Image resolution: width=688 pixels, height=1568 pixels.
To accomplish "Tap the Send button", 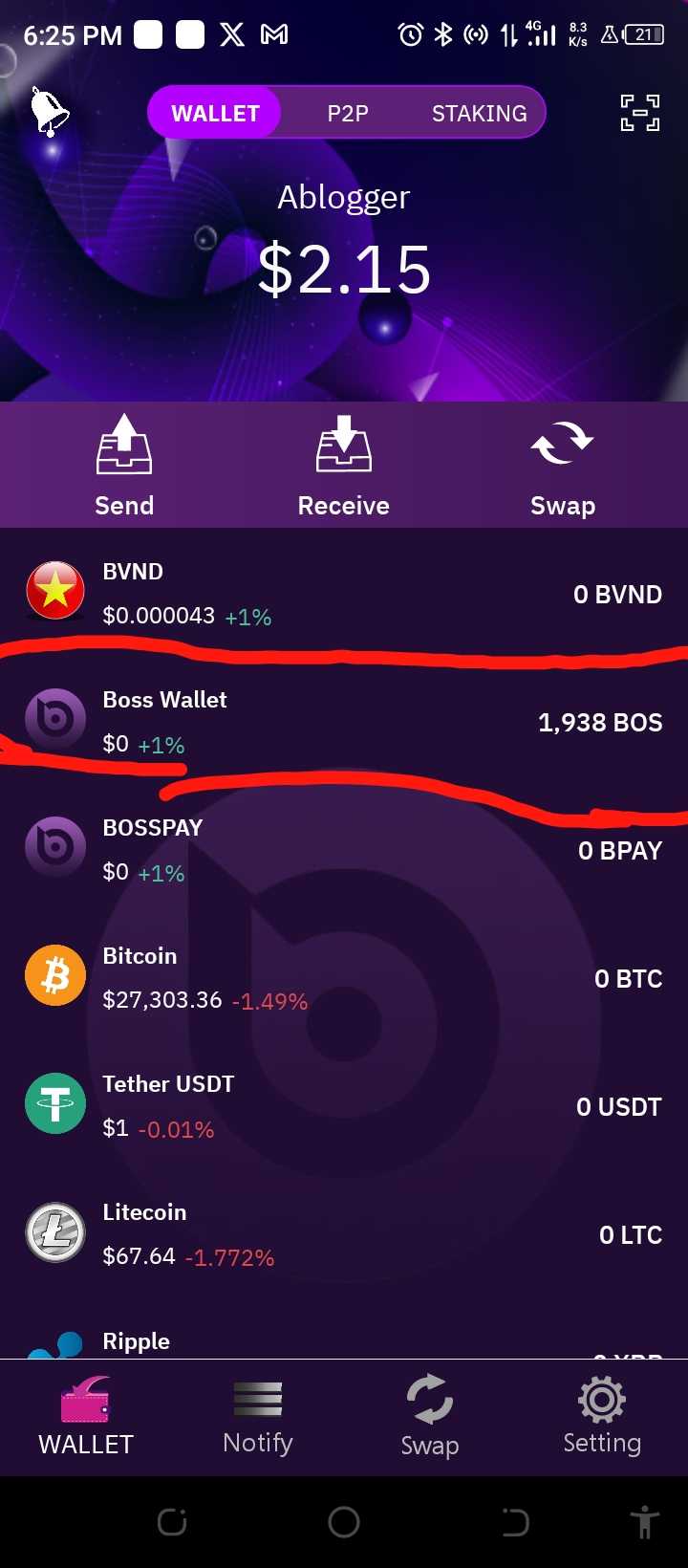I will (124, 466).
